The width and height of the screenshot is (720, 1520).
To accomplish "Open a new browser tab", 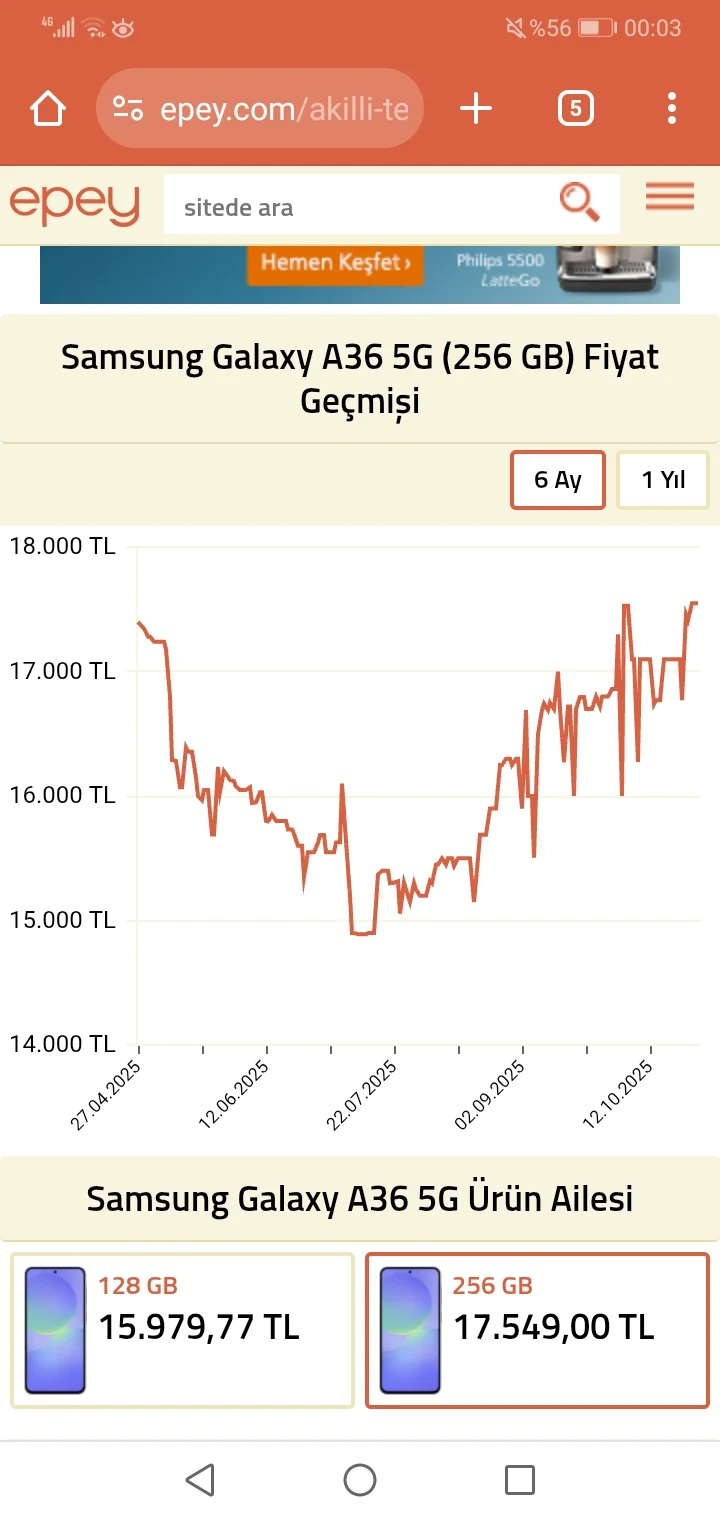I will [x=476, y=108].
